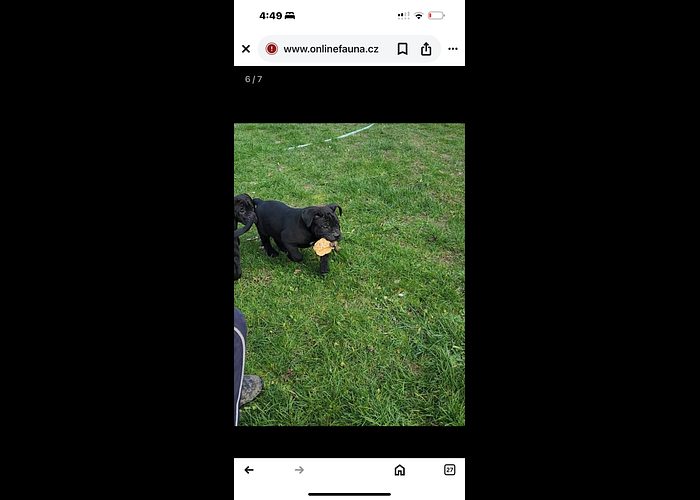Tap the onlinefauna.cz address bar
The height and width of the screenshot is (500, 700).
[330, 49]
